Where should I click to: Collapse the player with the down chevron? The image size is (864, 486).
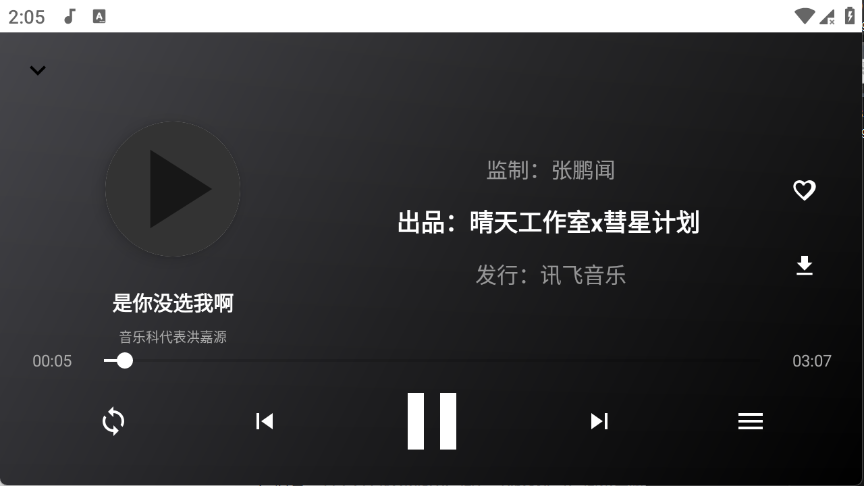[x=38, y=70]
